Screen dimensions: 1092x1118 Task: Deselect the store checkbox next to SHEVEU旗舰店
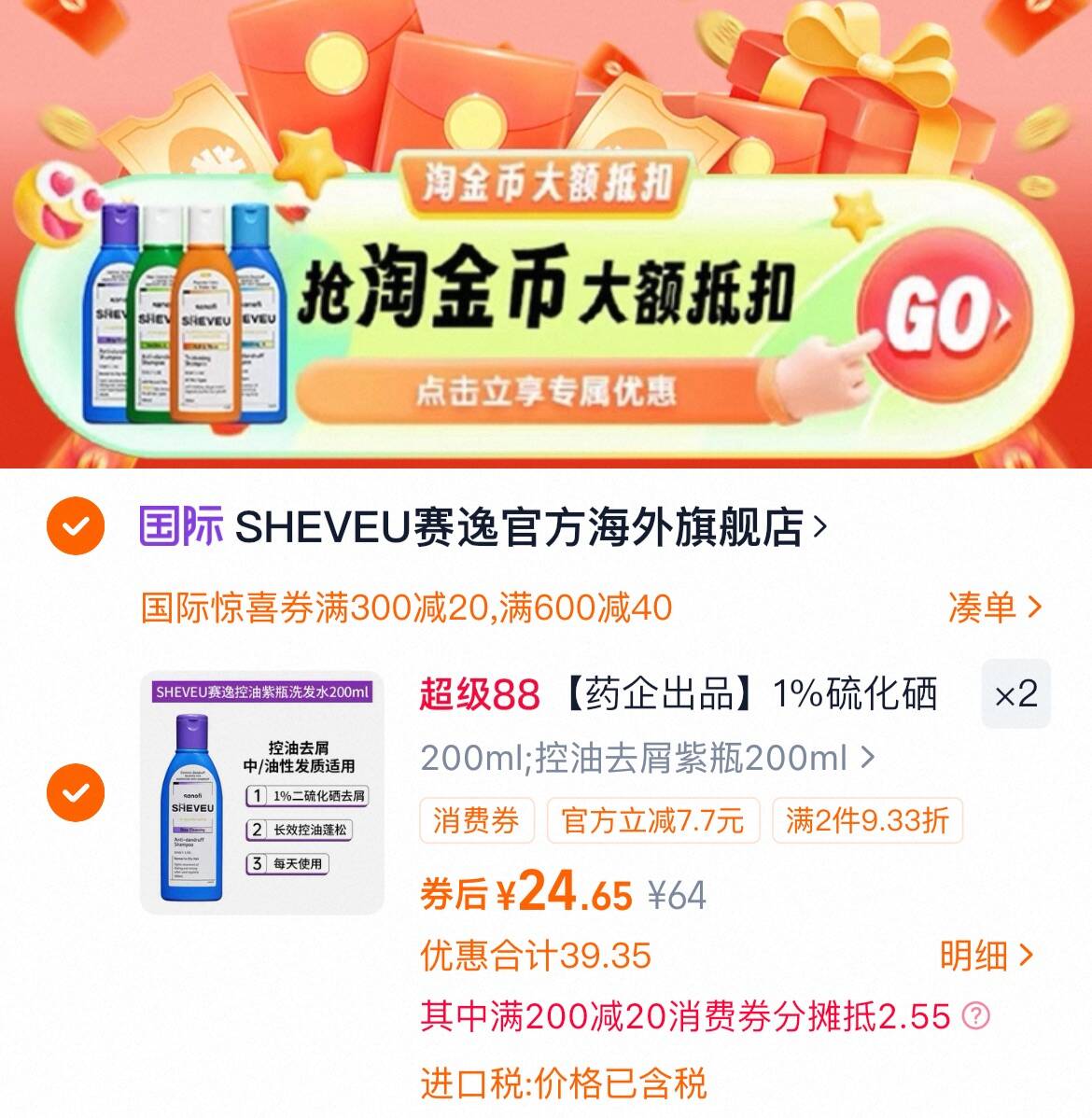coord(77,524)
